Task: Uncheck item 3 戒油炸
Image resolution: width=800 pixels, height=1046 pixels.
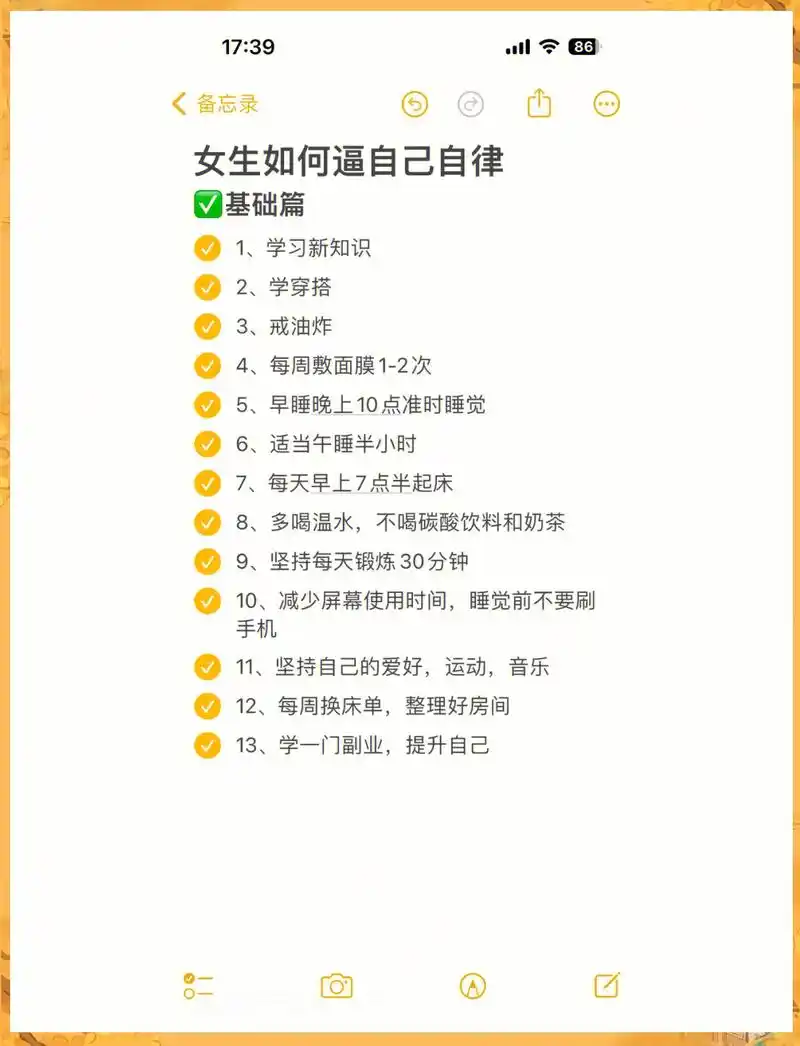Action: (x=207, y=326)
